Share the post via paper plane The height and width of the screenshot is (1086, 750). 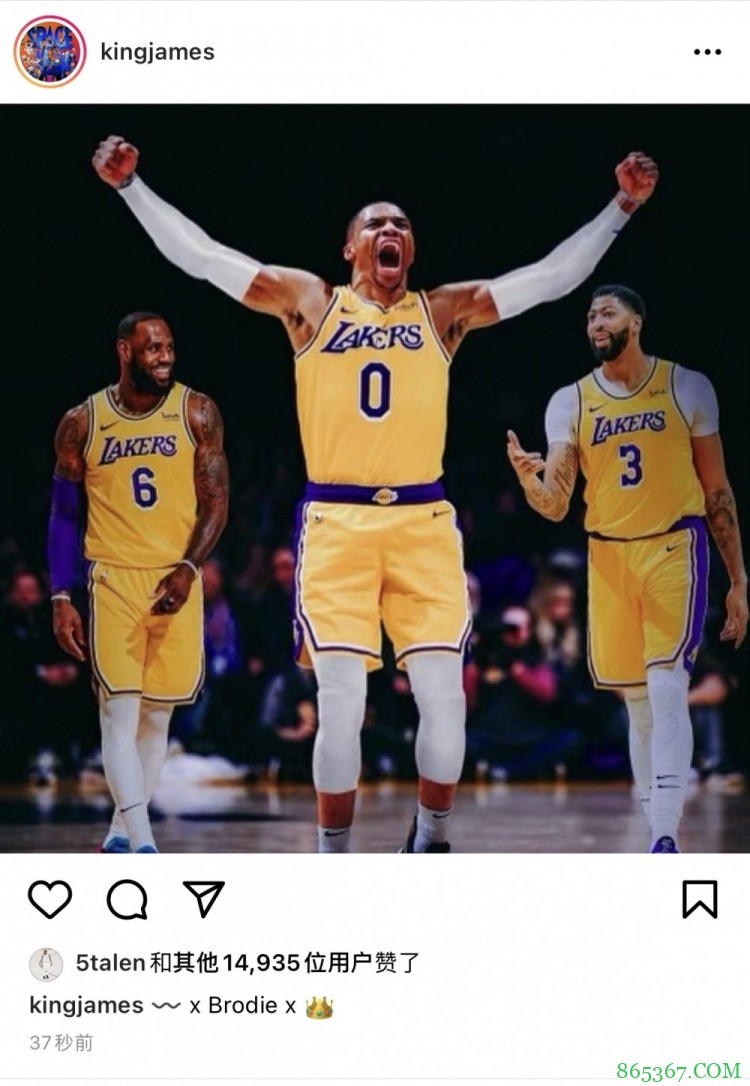204,899
